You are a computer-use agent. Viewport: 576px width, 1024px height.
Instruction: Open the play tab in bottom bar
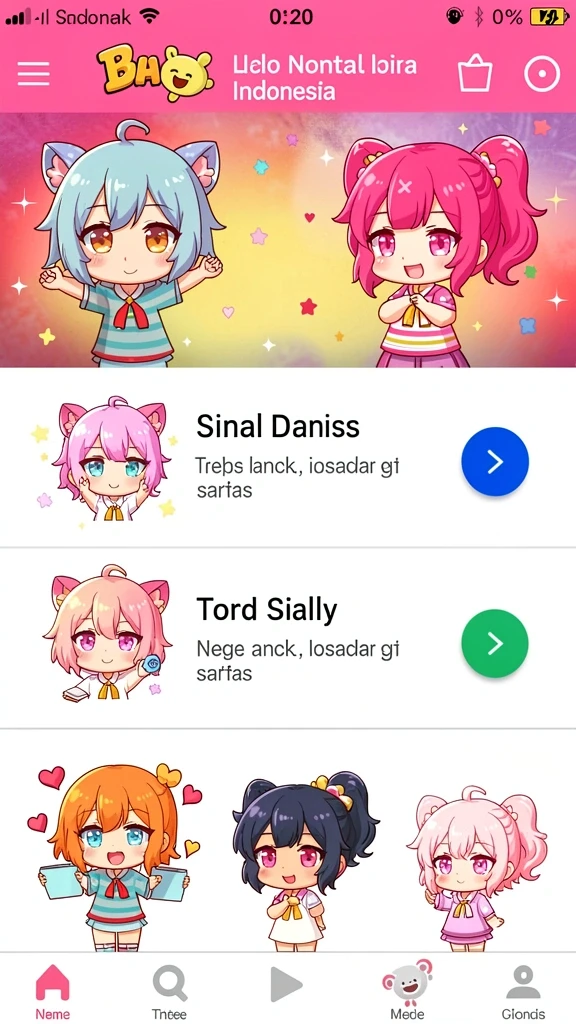(285, 985)
